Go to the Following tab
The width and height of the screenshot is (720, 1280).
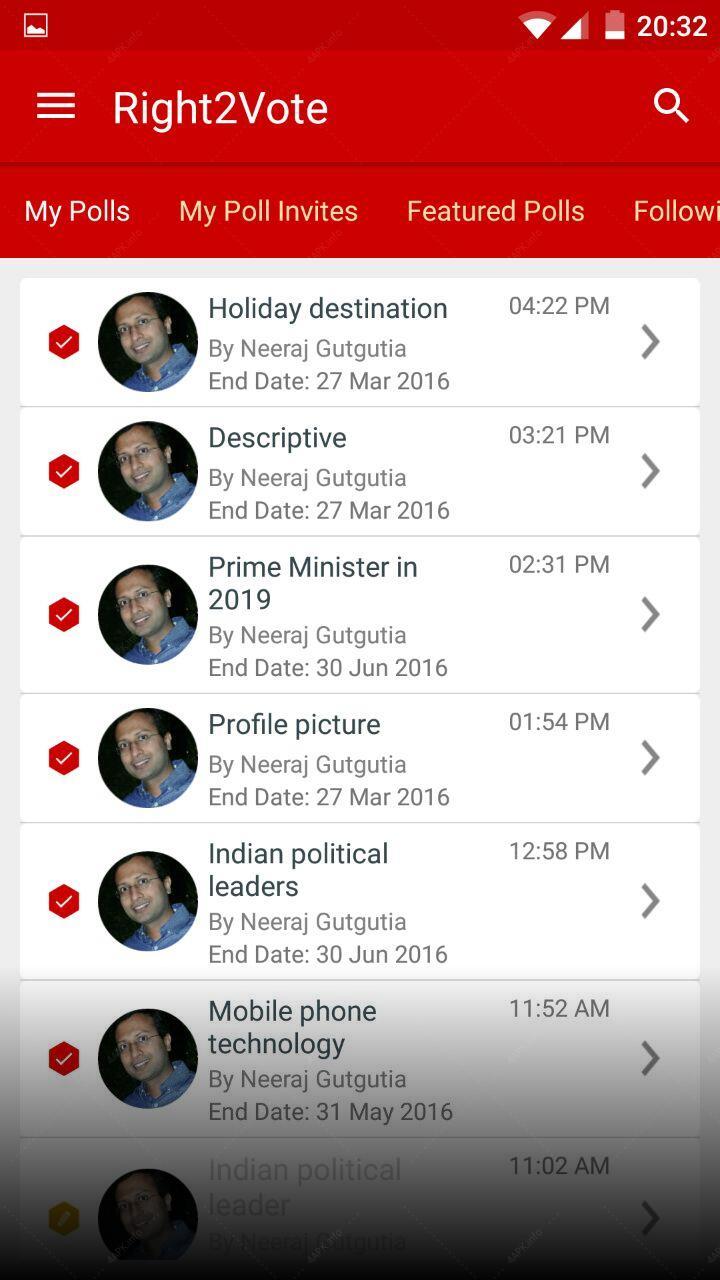pyautogui.click(x=677, y=211)
